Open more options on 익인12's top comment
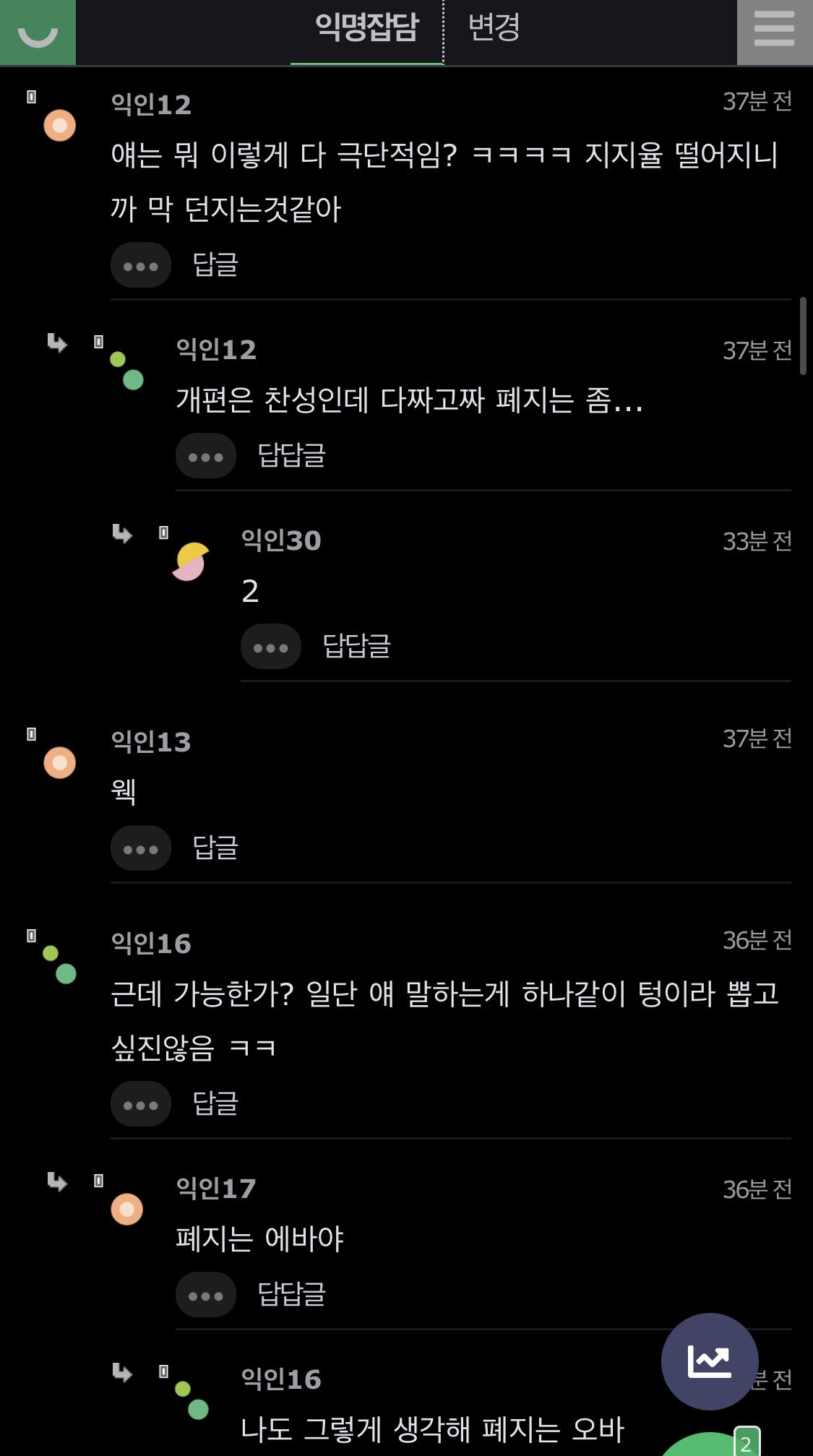The width and height of the screenshot is (813, 1456). pyautogui.click(x=141, y=266)
